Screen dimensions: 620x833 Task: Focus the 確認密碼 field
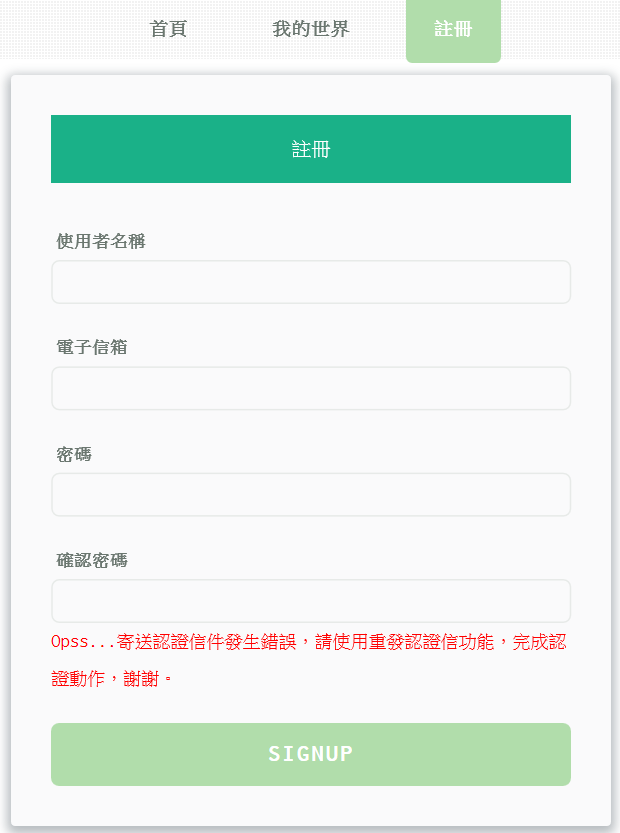[311, 601]
